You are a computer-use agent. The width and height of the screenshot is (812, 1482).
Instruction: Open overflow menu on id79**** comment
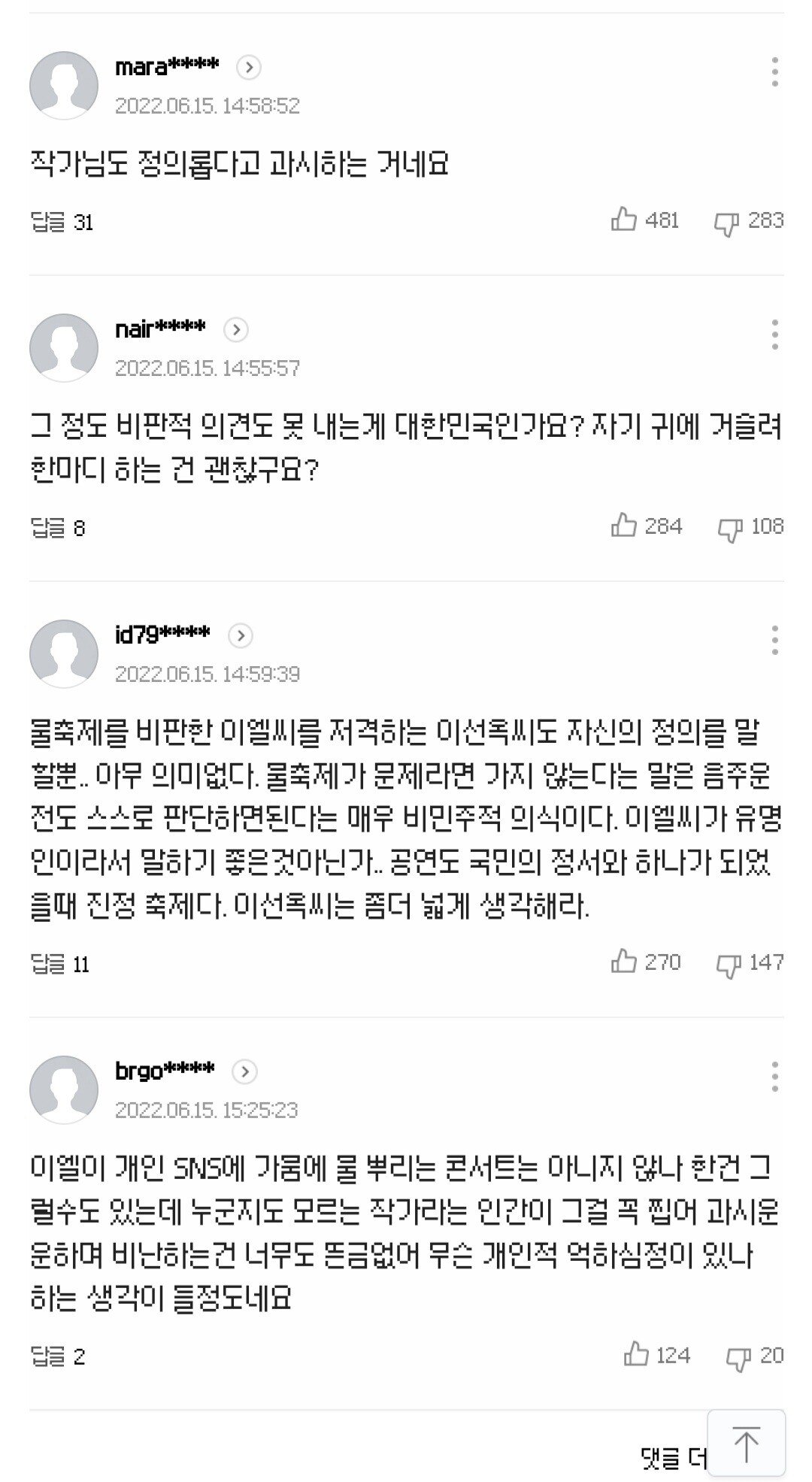pos(774,641)
